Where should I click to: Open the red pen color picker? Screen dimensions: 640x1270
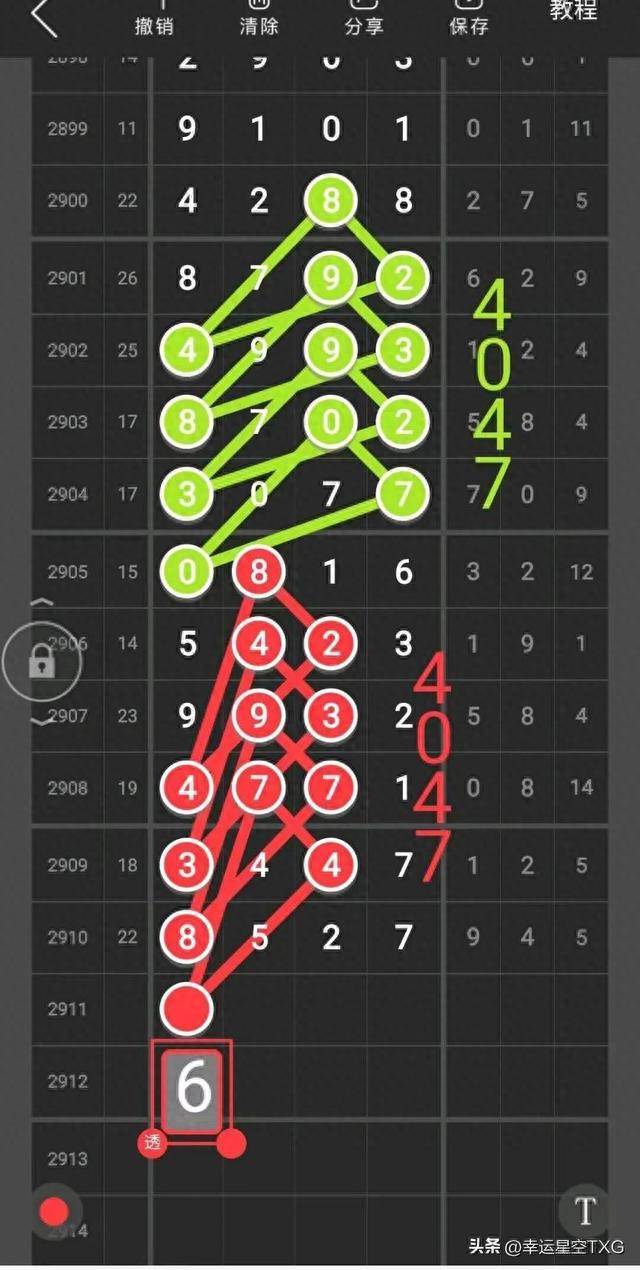click(54, 1212)
